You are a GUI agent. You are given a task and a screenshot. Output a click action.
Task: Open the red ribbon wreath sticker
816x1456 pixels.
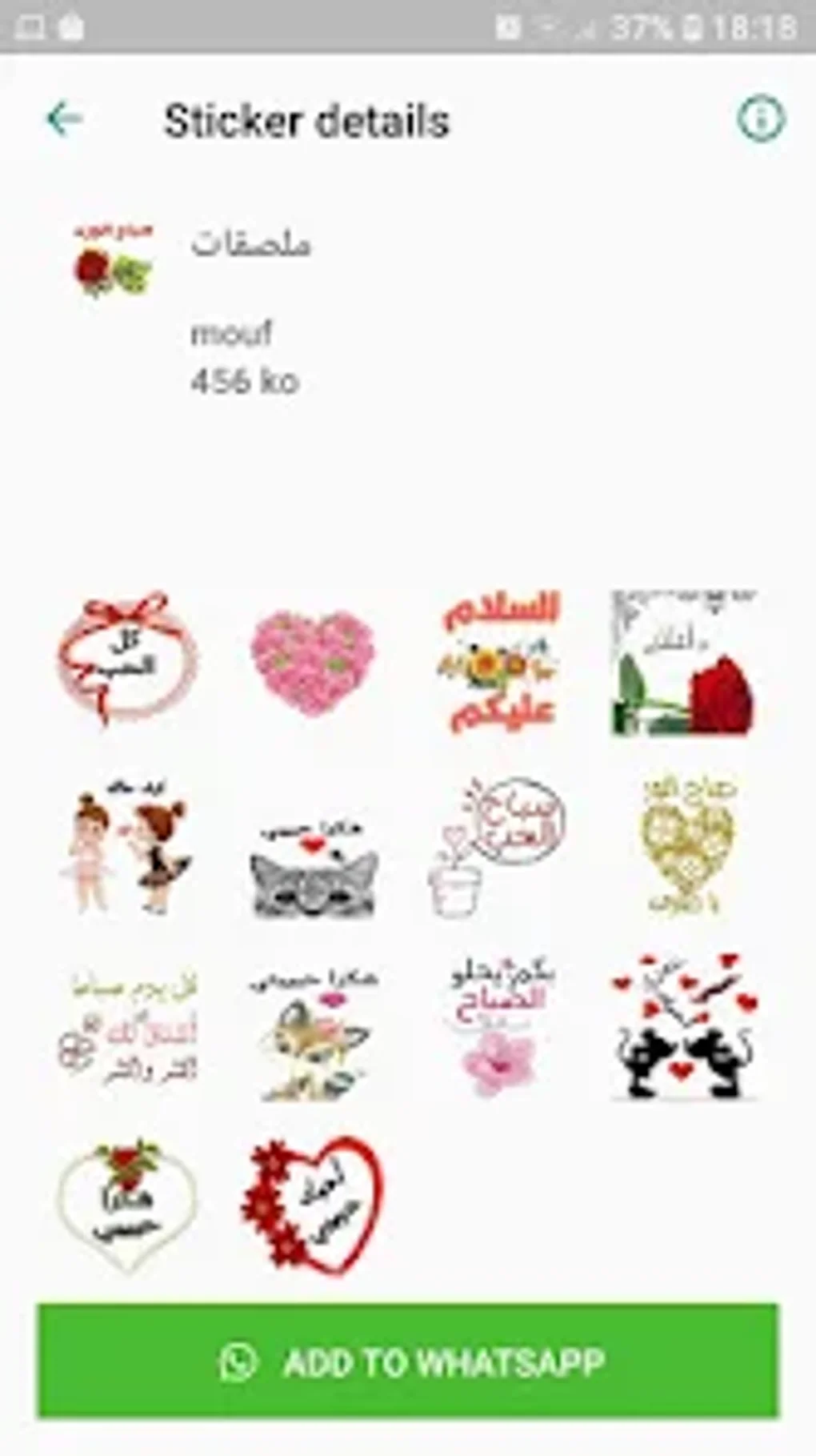(x=126, y=661)
